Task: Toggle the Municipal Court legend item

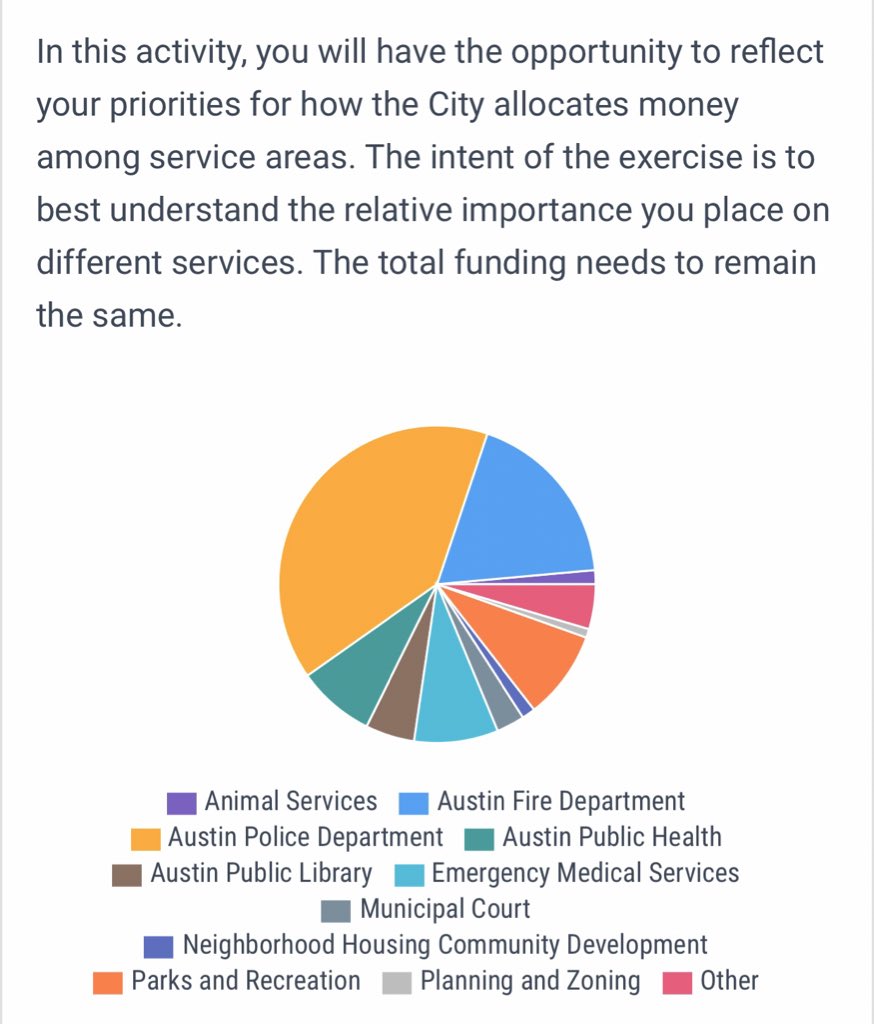Action: (426, 909)
